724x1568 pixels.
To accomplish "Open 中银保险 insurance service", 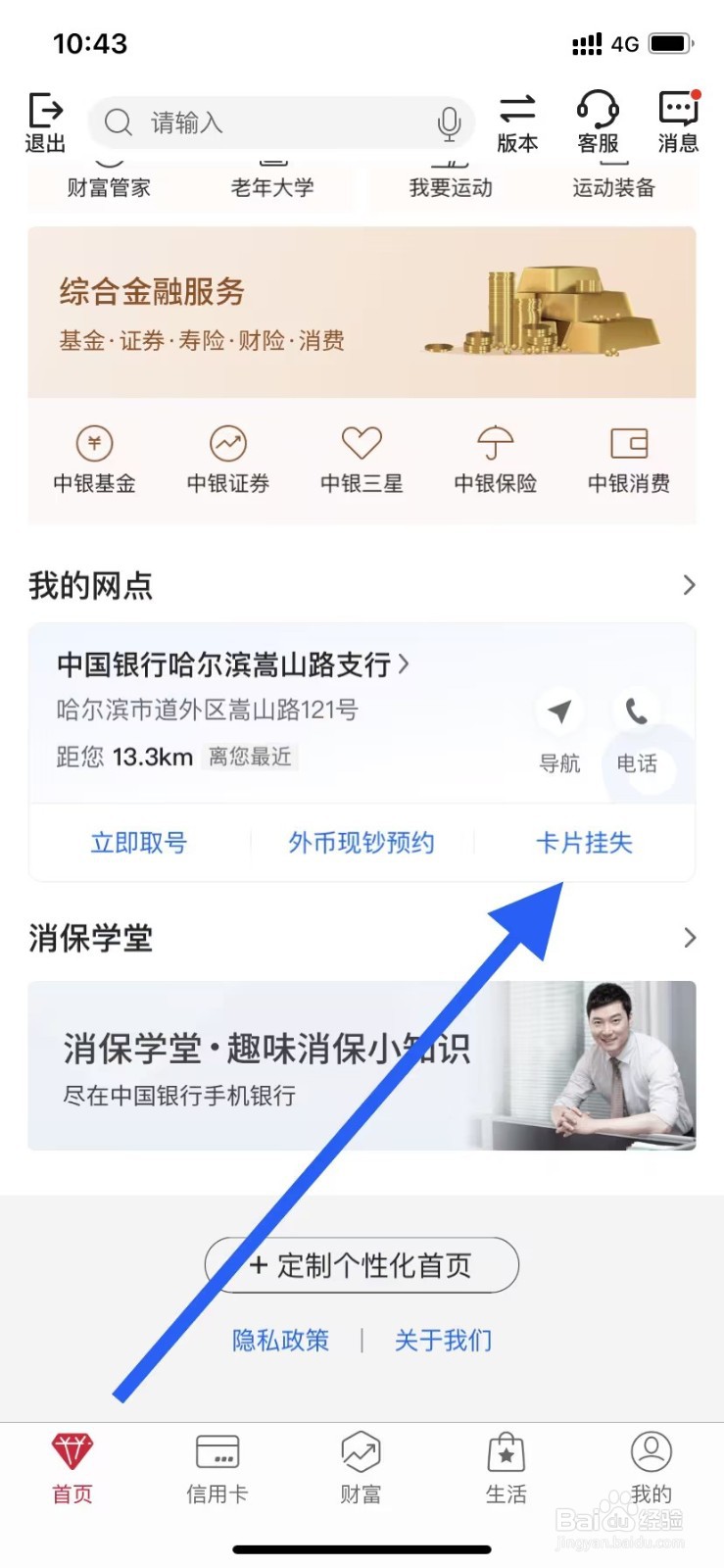I will tap(494, 459).
